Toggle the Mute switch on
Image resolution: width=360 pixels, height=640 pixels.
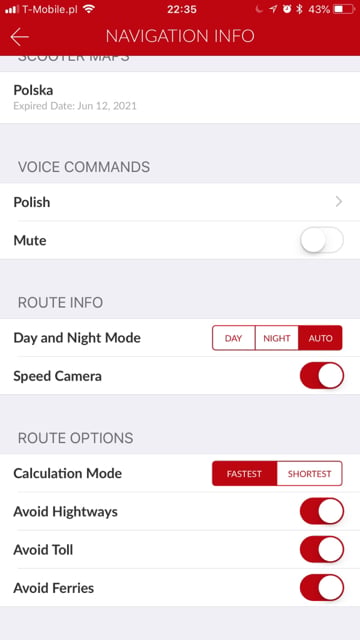pos(322,240)
